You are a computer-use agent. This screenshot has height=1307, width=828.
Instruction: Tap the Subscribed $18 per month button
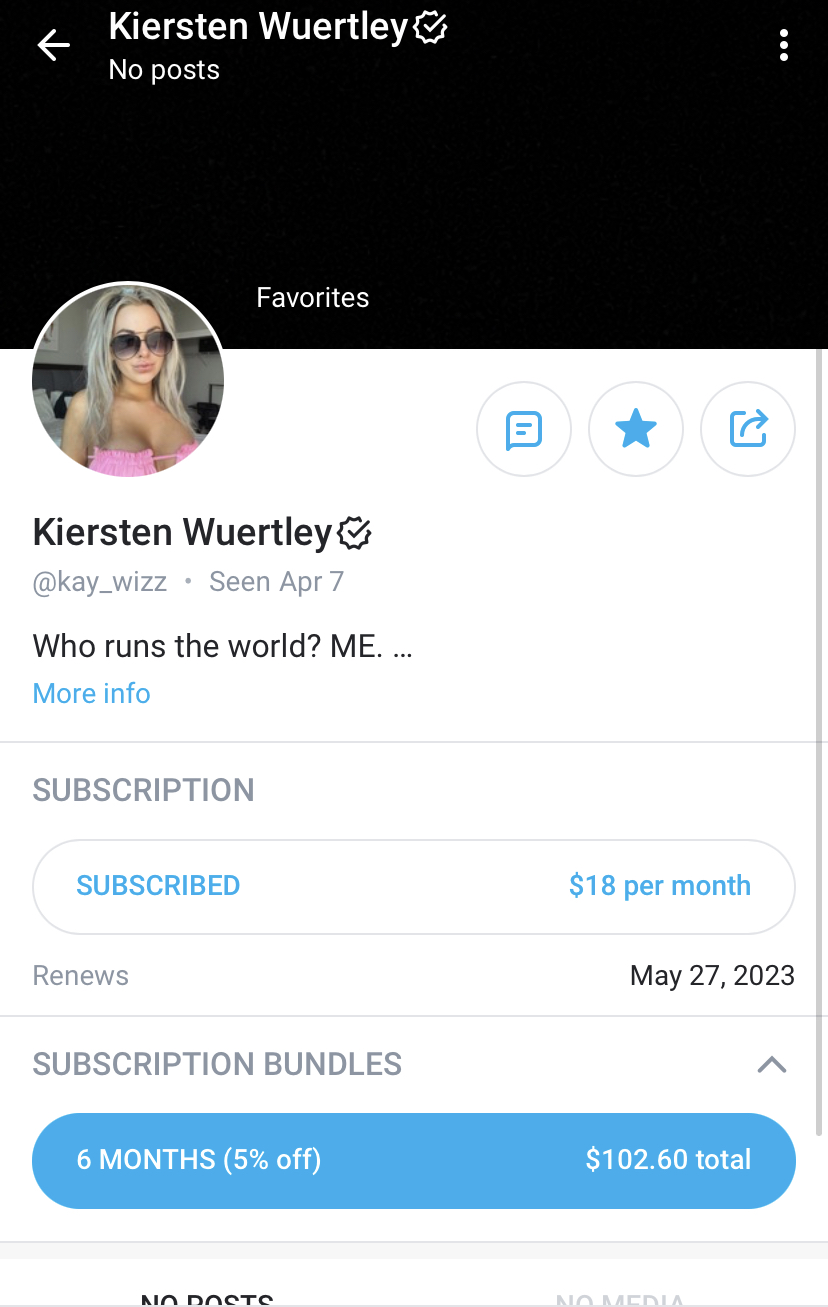coord(414,886)
